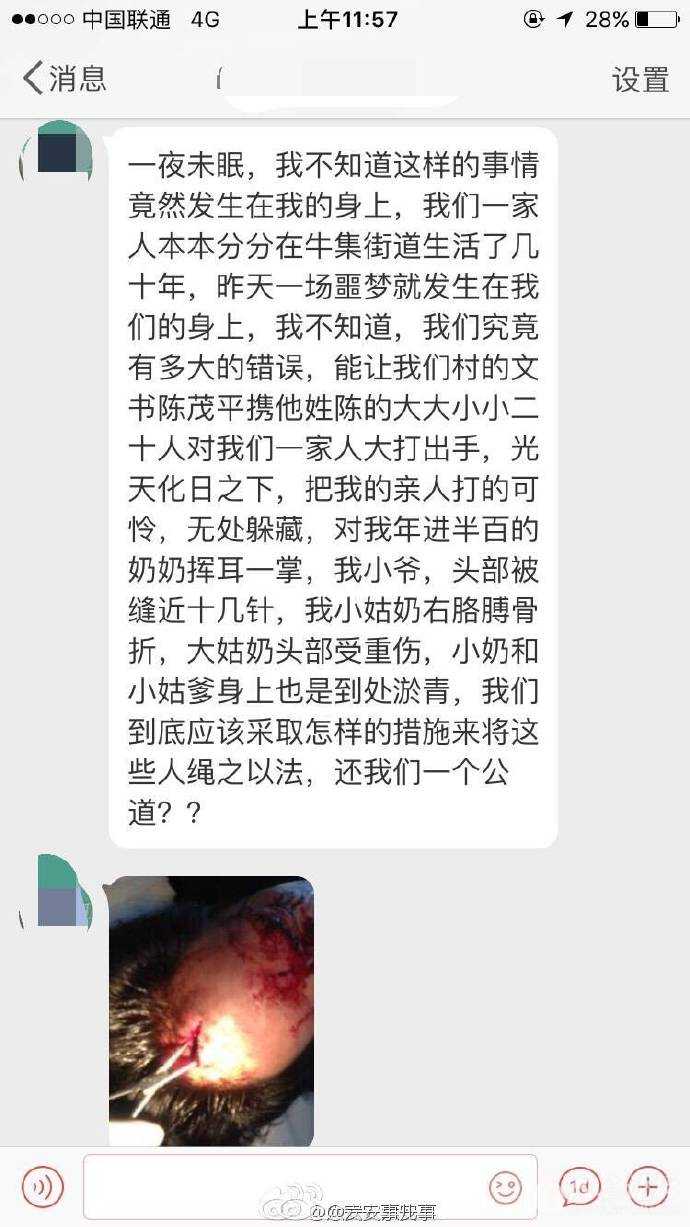
Task: Tap the round icon left of the plus
Action: [x=580, y=1186]
